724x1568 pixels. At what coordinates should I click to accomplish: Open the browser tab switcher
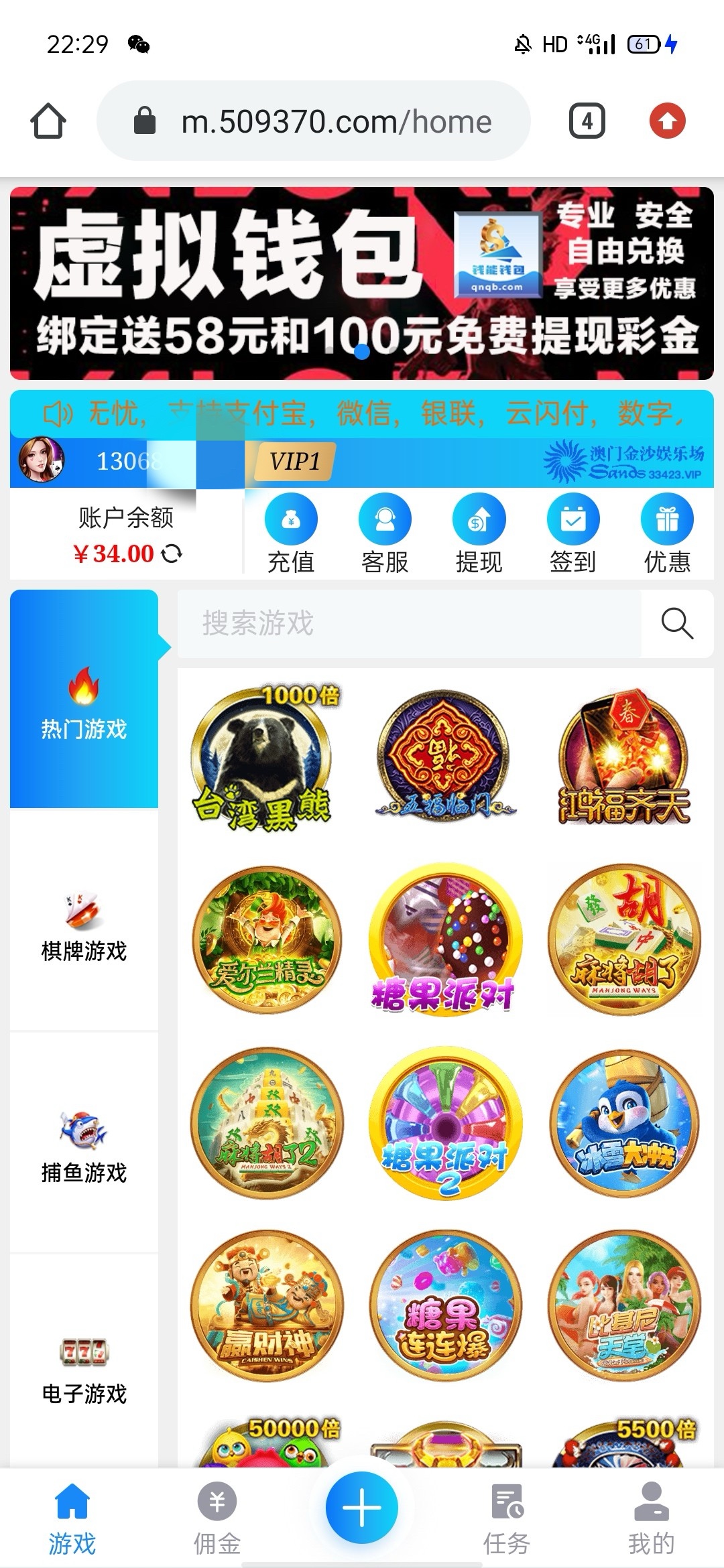tap(587, 121)
